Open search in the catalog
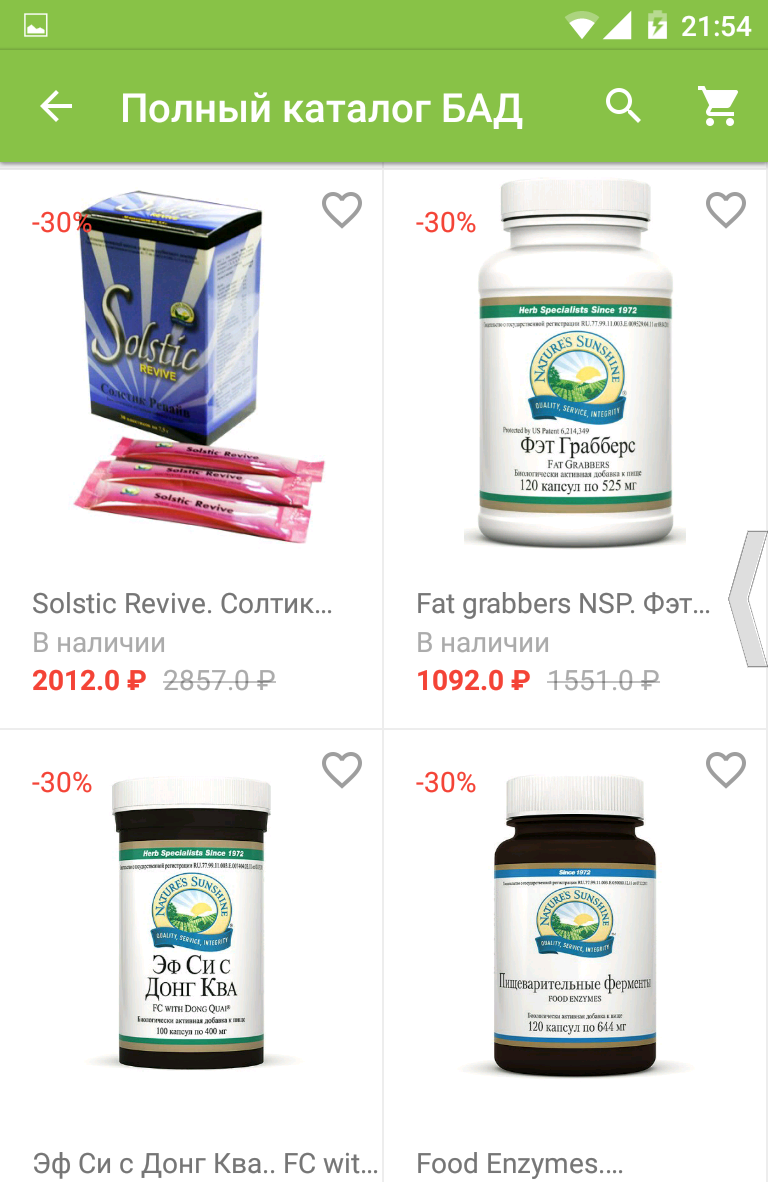The height and width of the screenshot is (1182, 768). pyautogui.click(x=623, y=106)
